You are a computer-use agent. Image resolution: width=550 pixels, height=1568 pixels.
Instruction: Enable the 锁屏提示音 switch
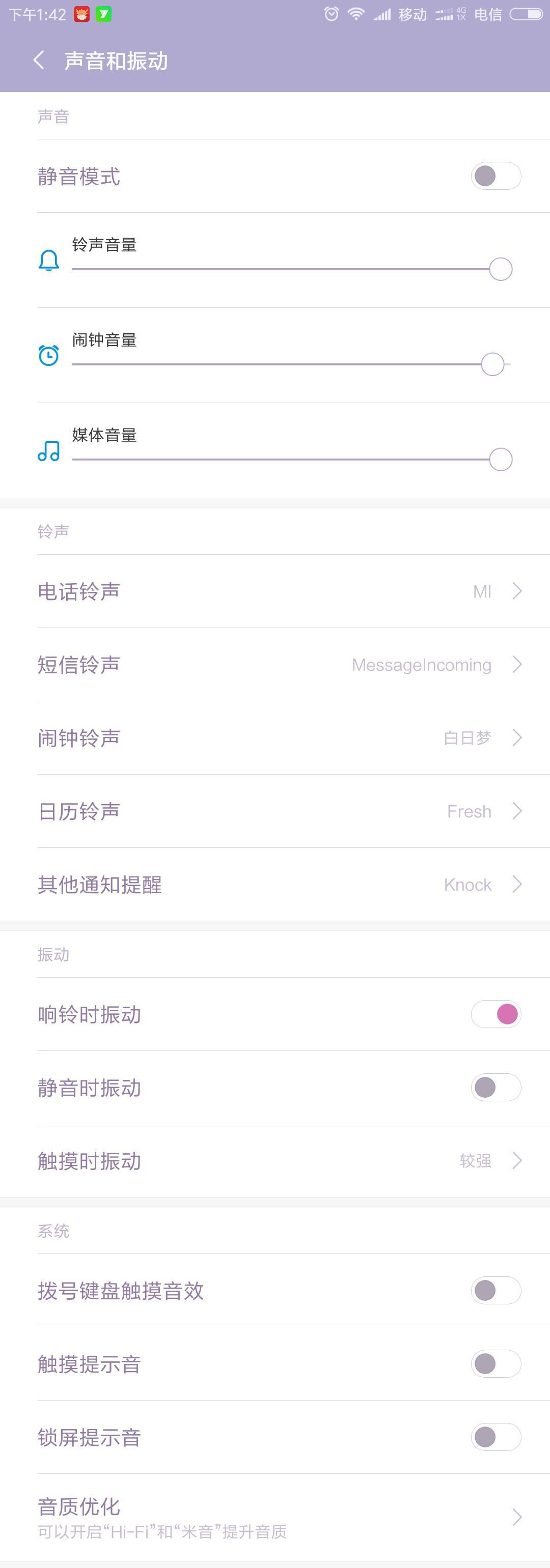coord(496,1438)
